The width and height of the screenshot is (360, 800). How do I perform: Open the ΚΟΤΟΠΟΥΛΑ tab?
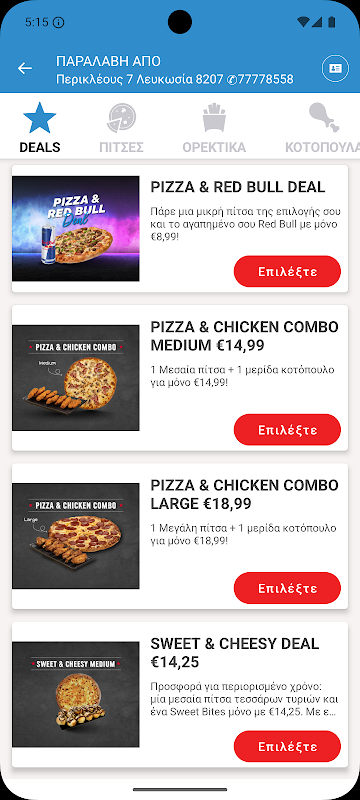(x=322, y=128)
